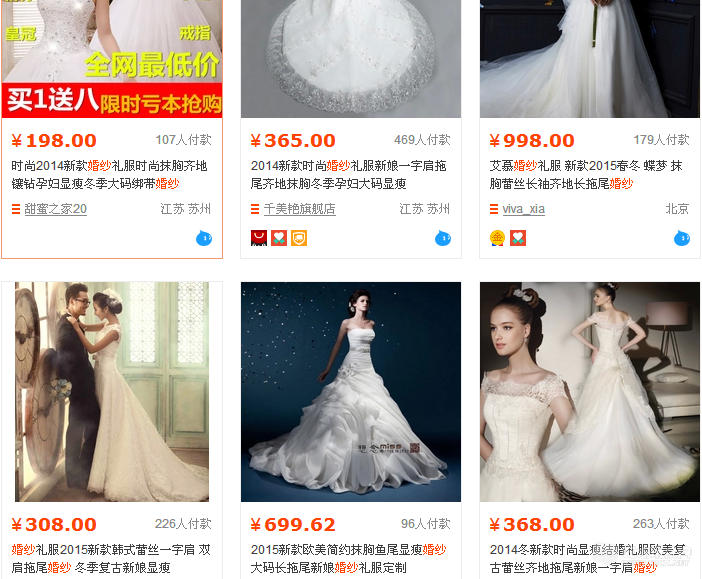
Task: Chat with seller 千美艳旗舰店 via blue icon
Action: pyautogui.click(x=443, y=238)
